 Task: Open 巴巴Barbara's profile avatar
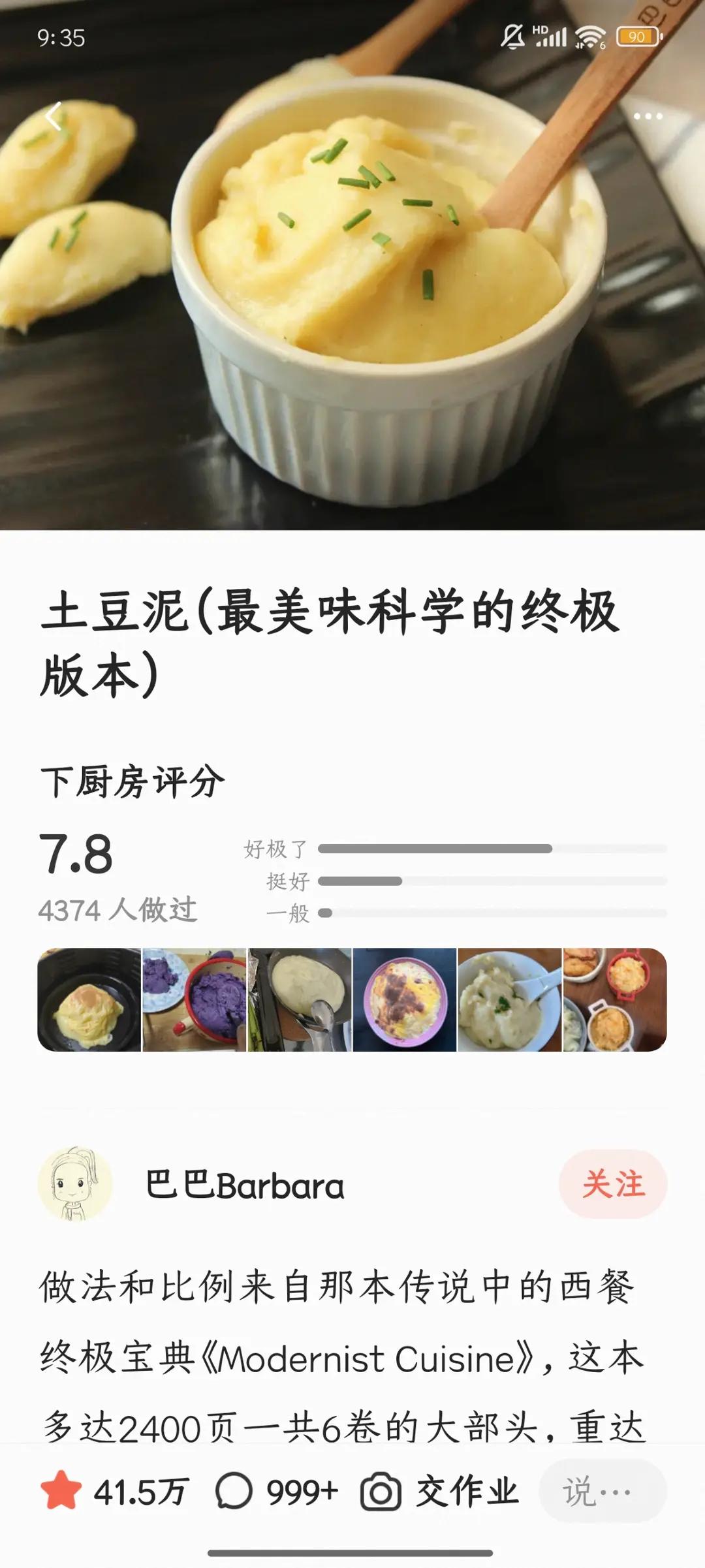pos(75,1184)
